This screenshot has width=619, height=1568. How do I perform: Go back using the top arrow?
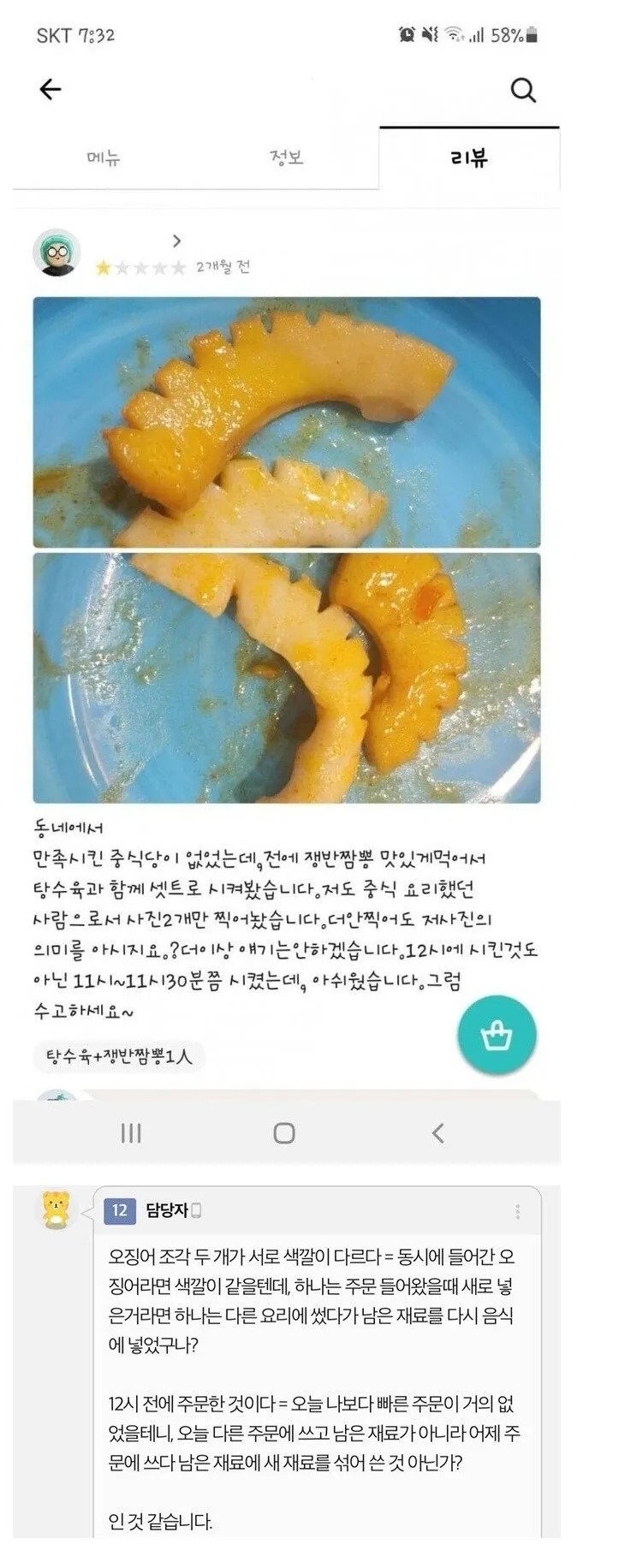click(x=51, y=89)
